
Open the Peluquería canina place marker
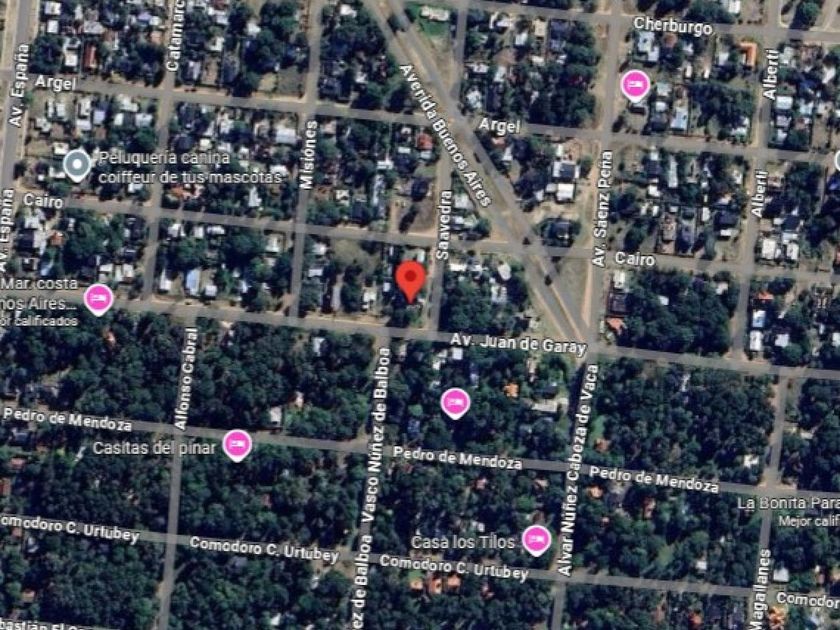tap(77, 164)
